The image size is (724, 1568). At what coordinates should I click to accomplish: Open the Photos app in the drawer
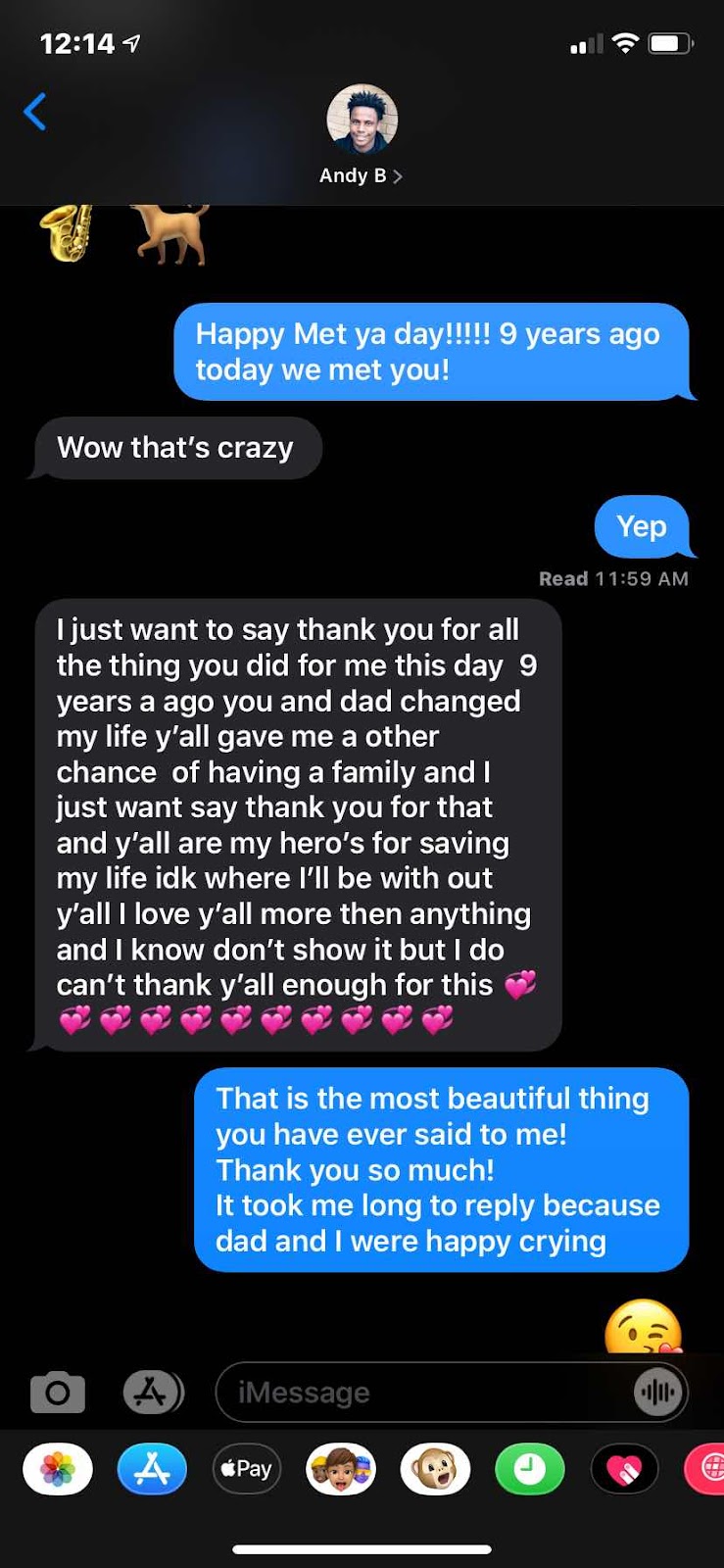click(58, 1469)
